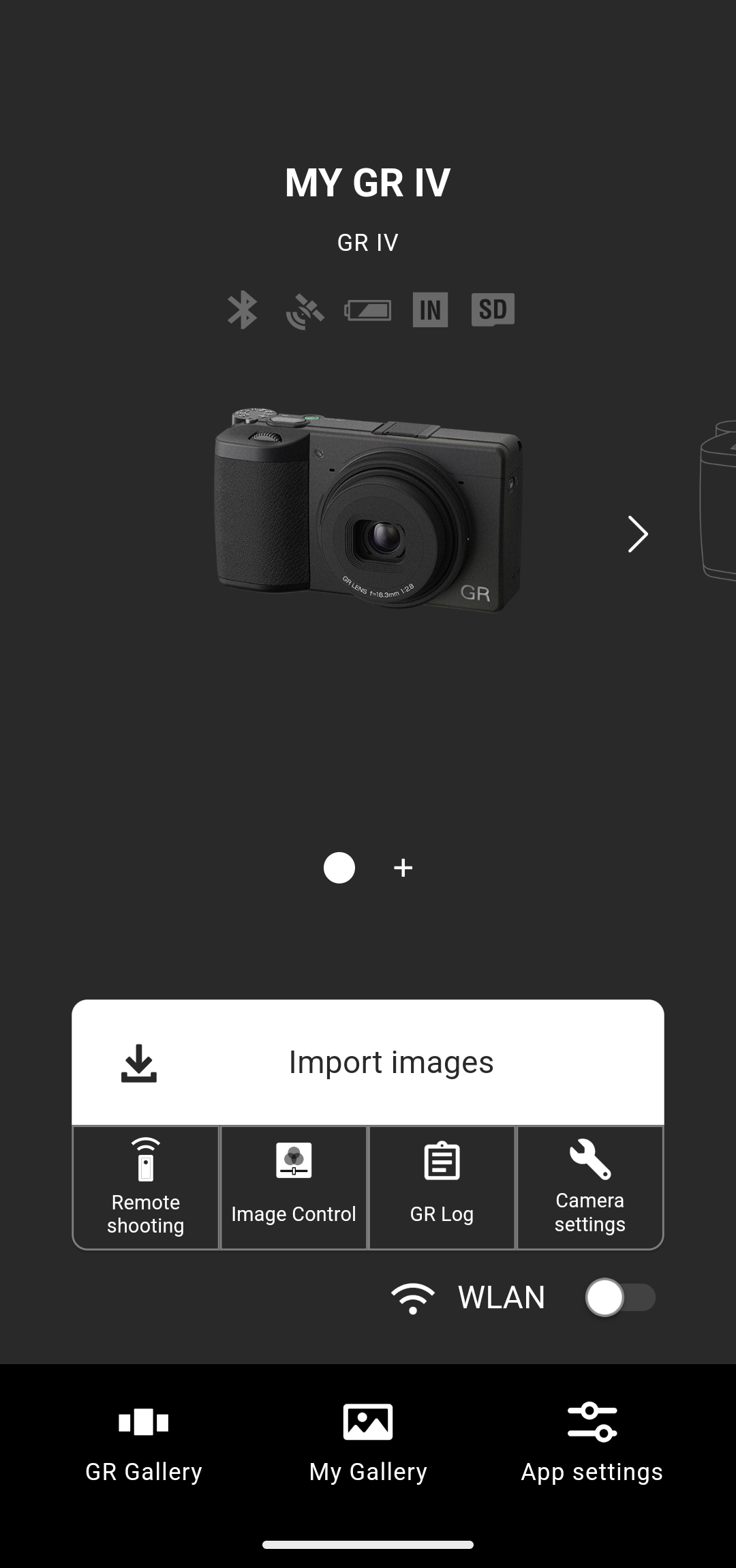This screenshot has height=1568, width=736.
Task: Open Remote shooting
Action: click(x=145, y=1186)
